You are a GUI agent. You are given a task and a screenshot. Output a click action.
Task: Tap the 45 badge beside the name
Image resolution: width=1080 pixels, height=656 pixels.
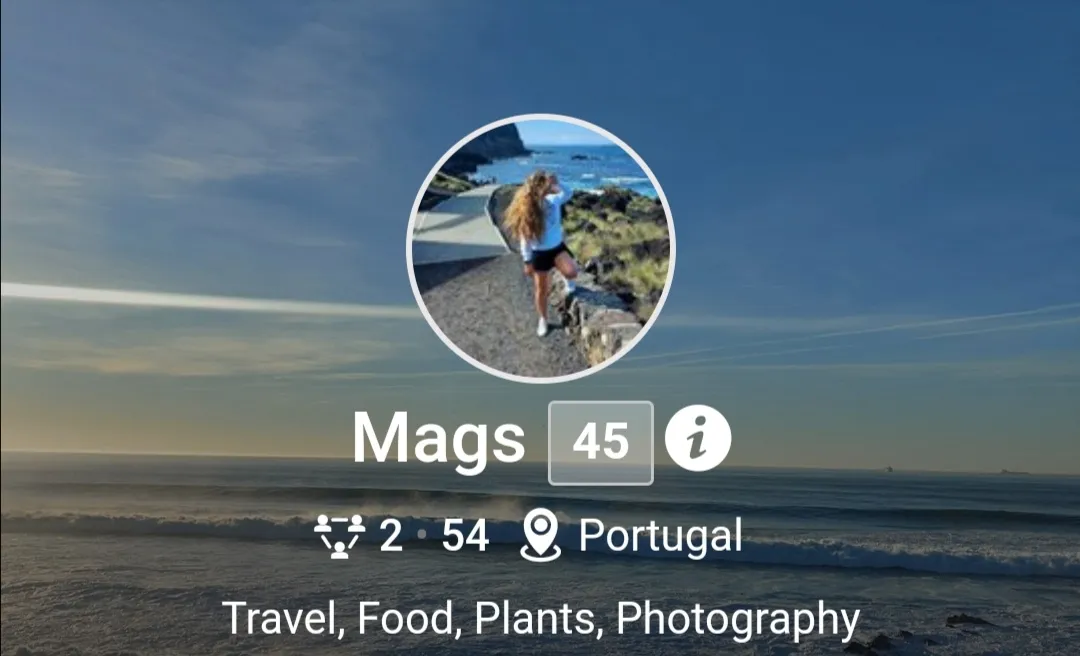tap(600, 442)
